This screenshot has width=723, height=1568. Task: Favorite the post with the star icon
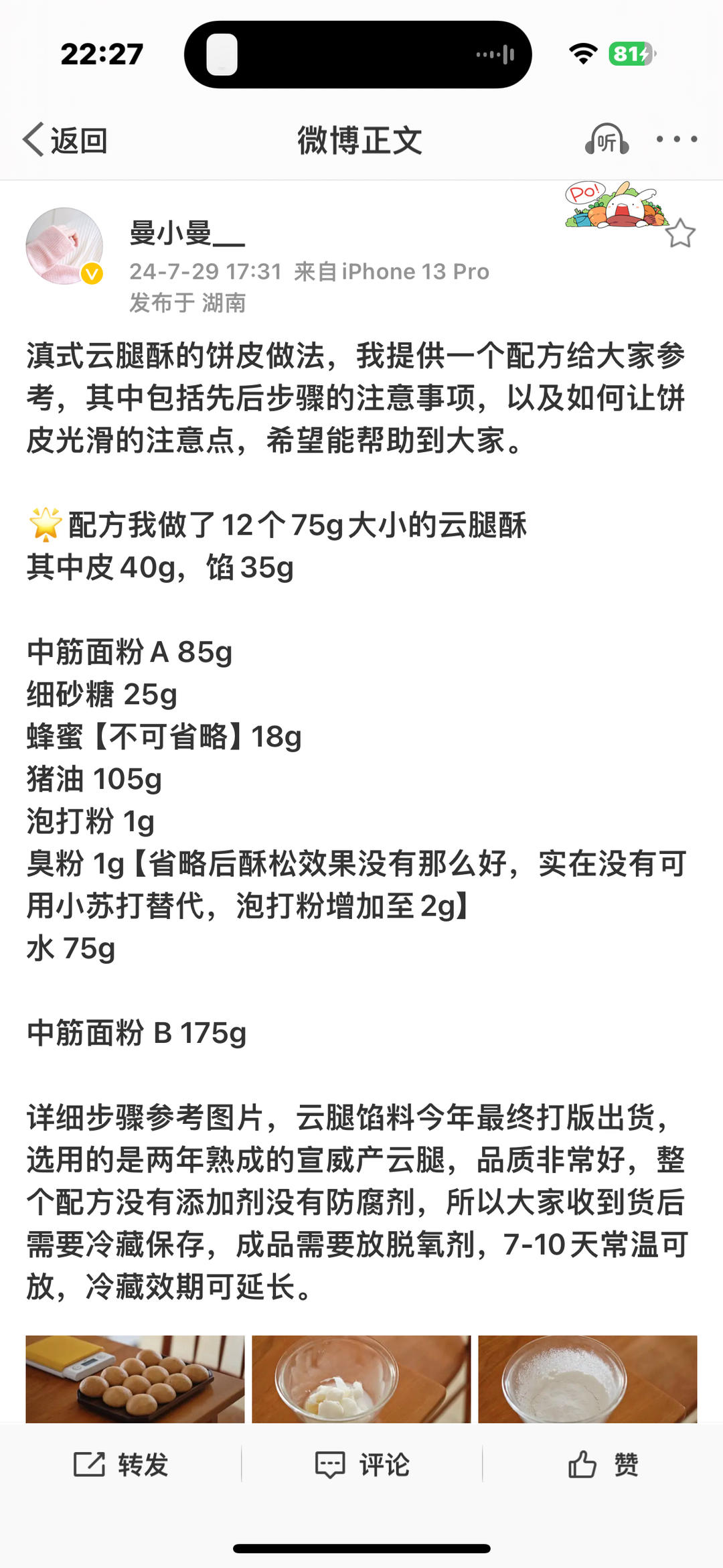tap(680, 234)
